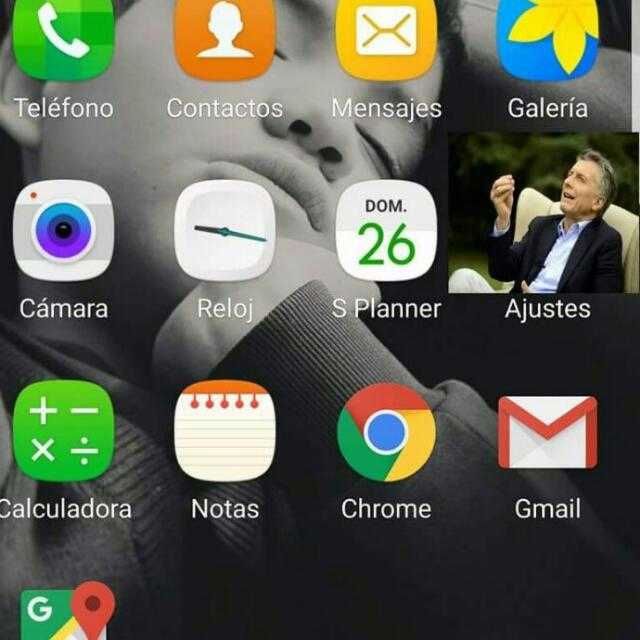Open the Google Maps app

67,612
